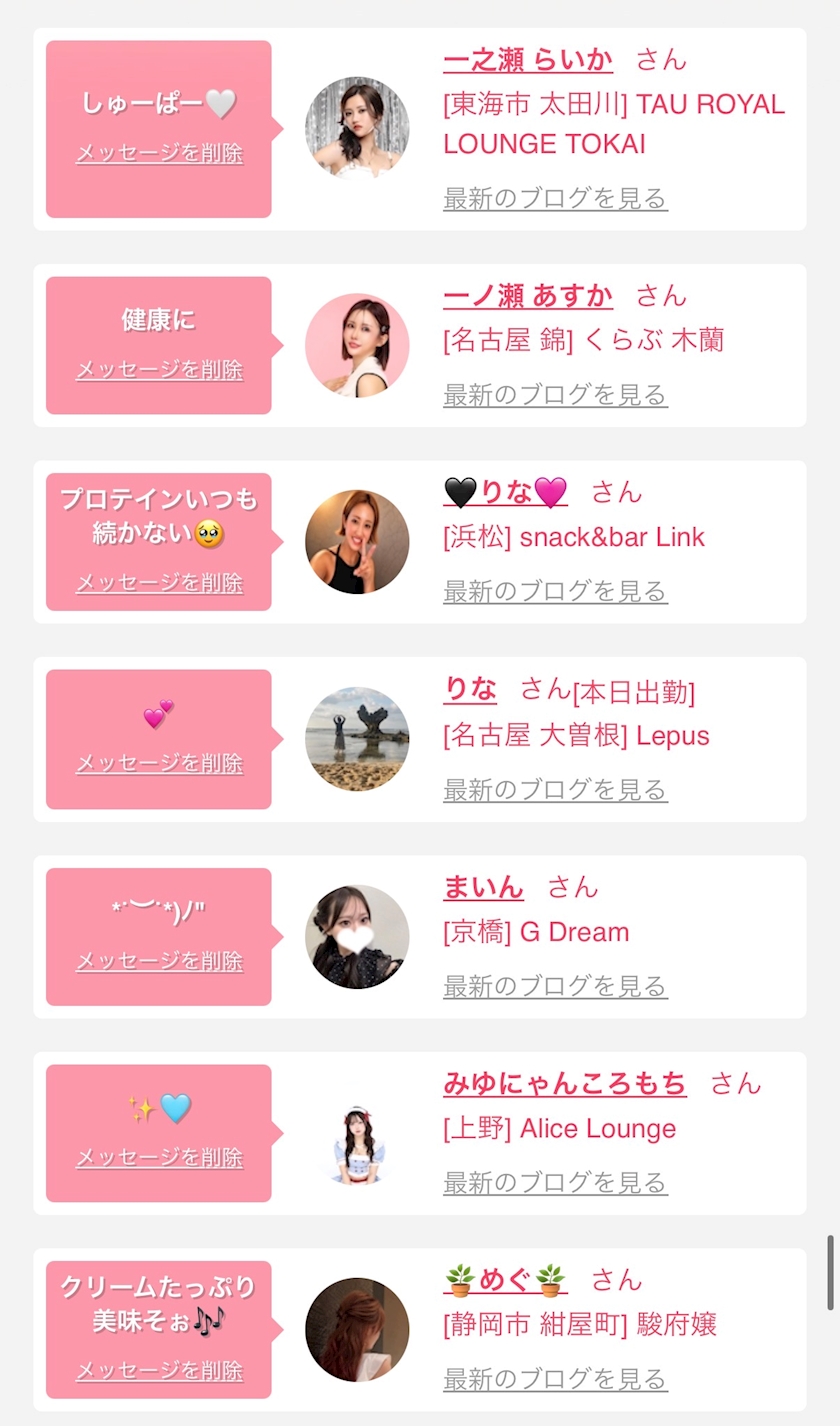View latest blog of 一之瀬 らいか
840x1426 pixels.
pyautogui.click(x=555, y=198)
